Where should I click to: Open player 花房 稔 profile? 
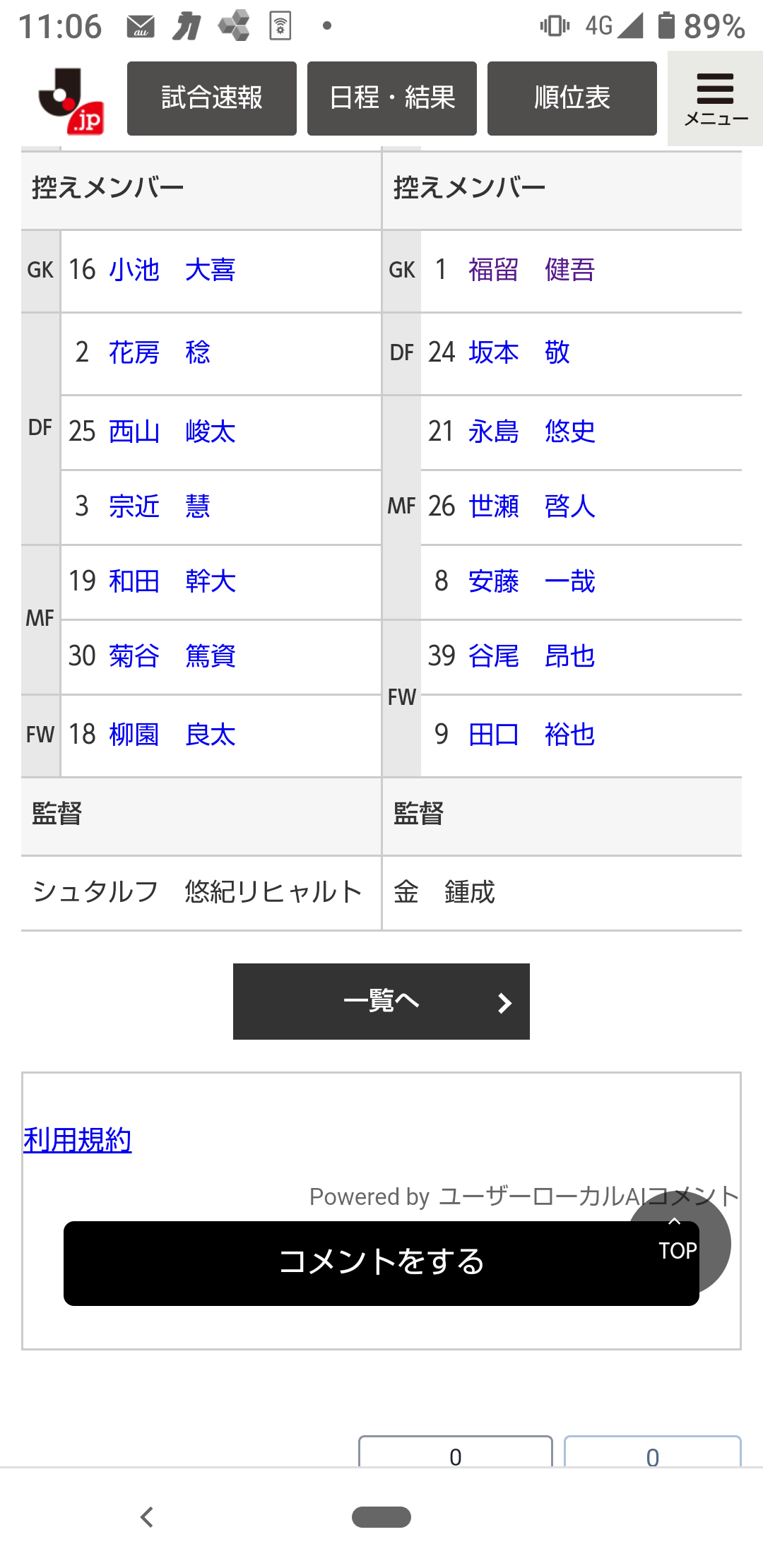tap(160, 352)
